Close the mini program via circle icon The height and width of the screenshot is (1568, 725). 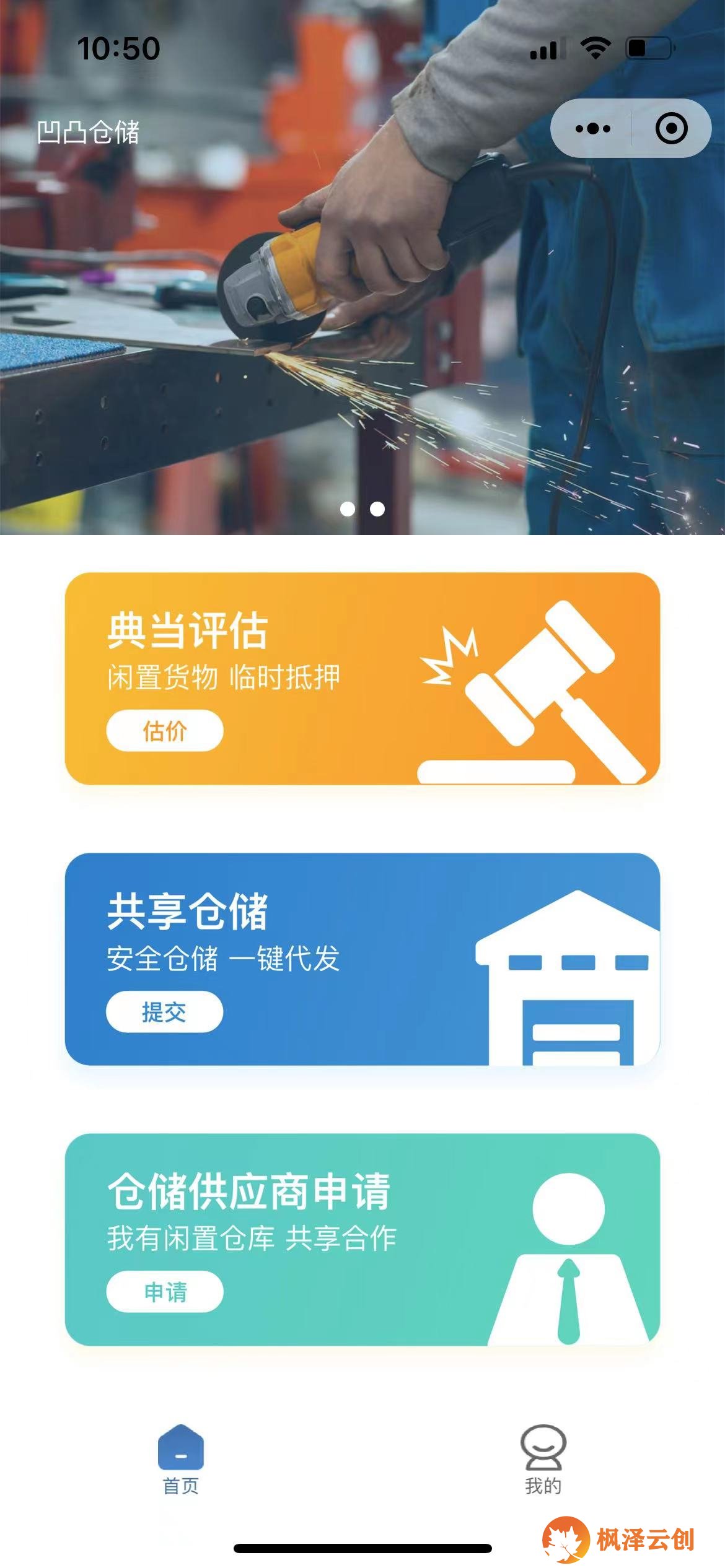[x=671, y=129]
